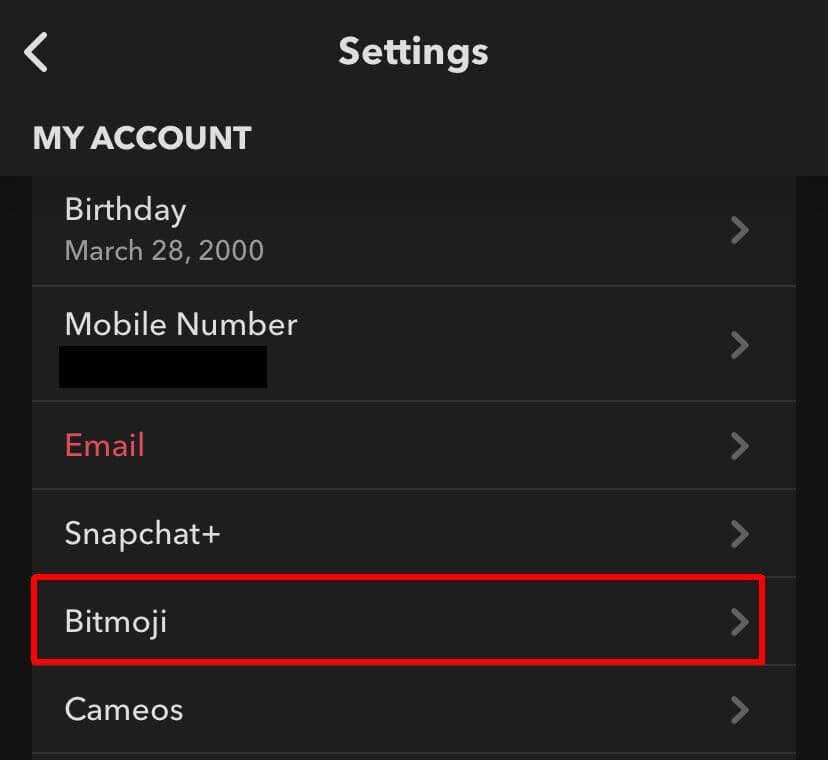This screenshot has width=828, height=760.
Task: Go back from Settings
Action: pos(37,52)
